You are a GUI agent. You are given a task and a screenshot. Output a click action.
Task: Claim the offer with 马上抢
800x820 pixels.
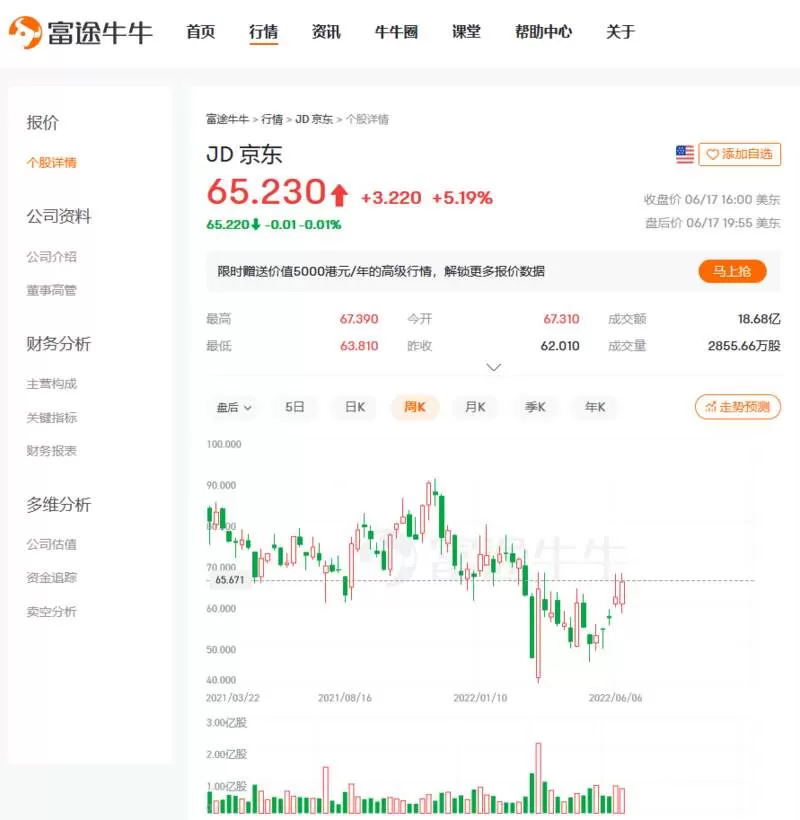click(732, 271)
